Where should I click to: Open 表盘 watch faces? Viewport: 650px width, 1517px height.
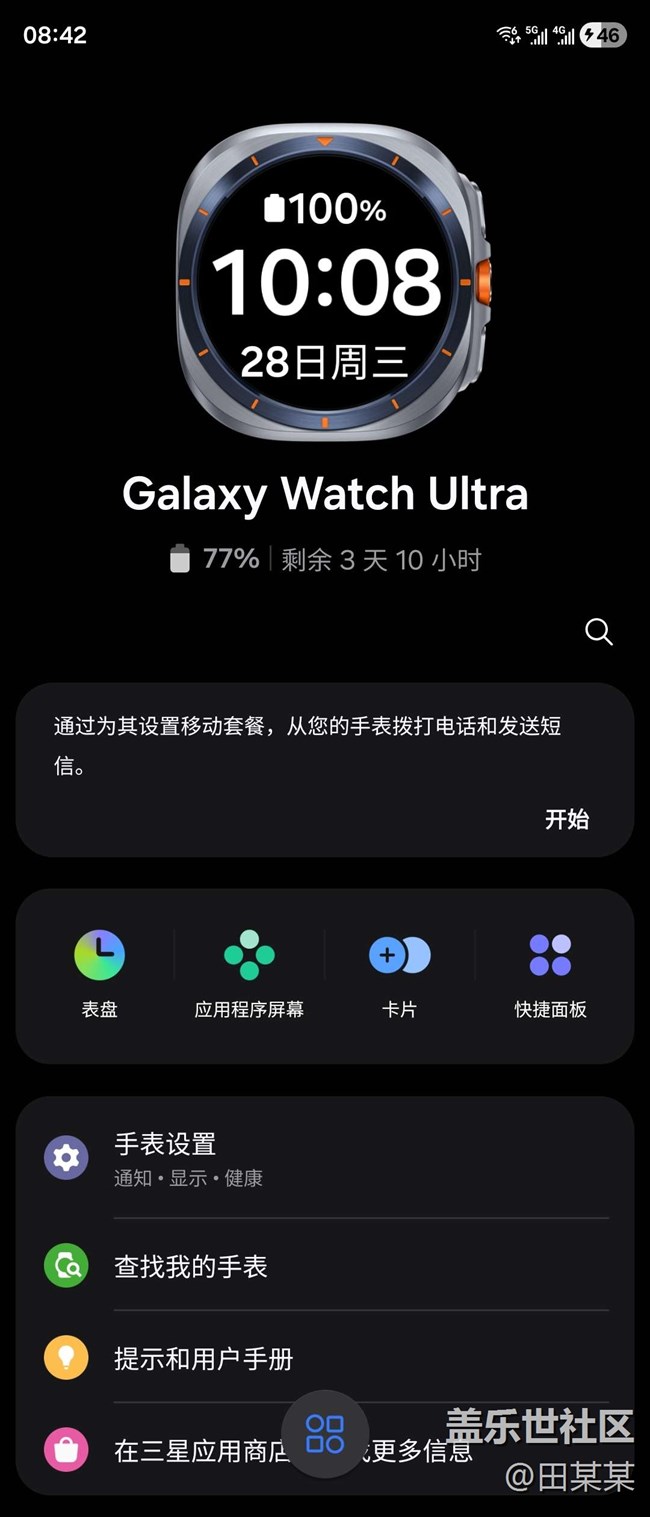(99, 974)
